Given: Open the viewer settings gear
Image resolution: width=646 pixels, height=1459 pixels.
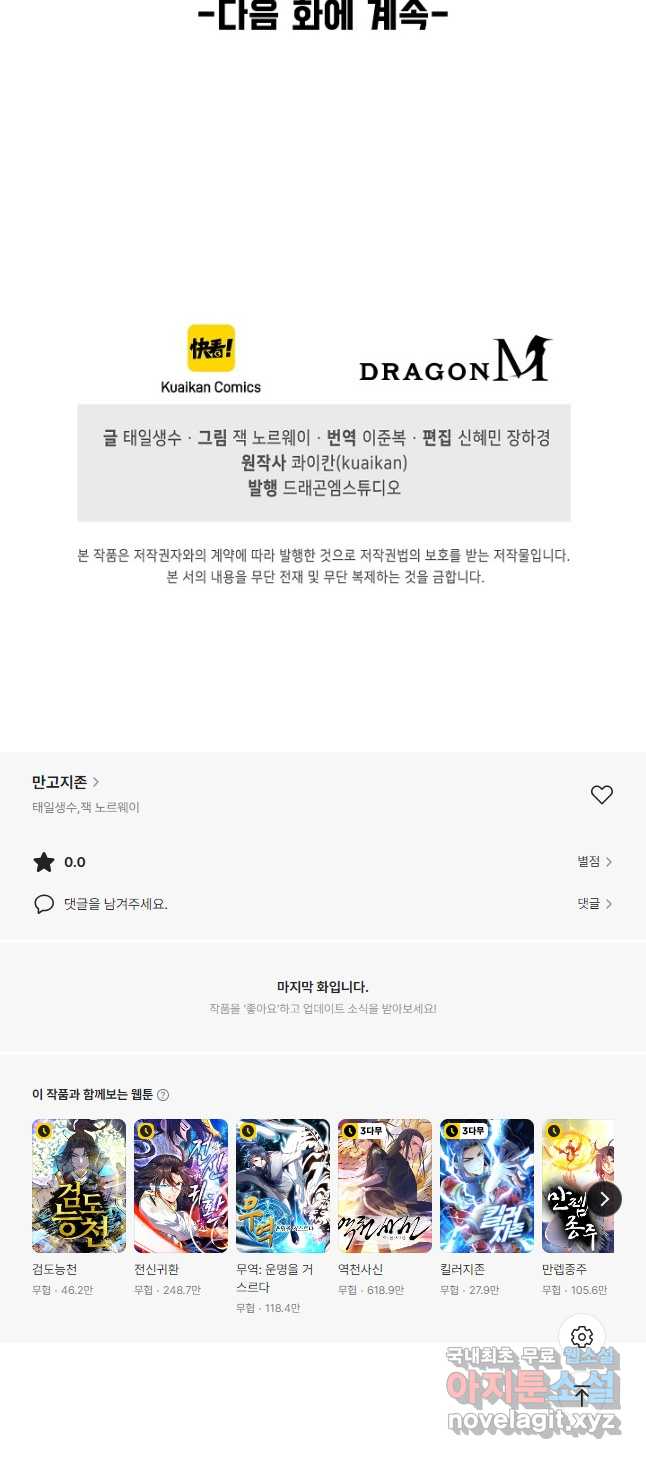Looking at the screenshot, I should point(582,1337).
